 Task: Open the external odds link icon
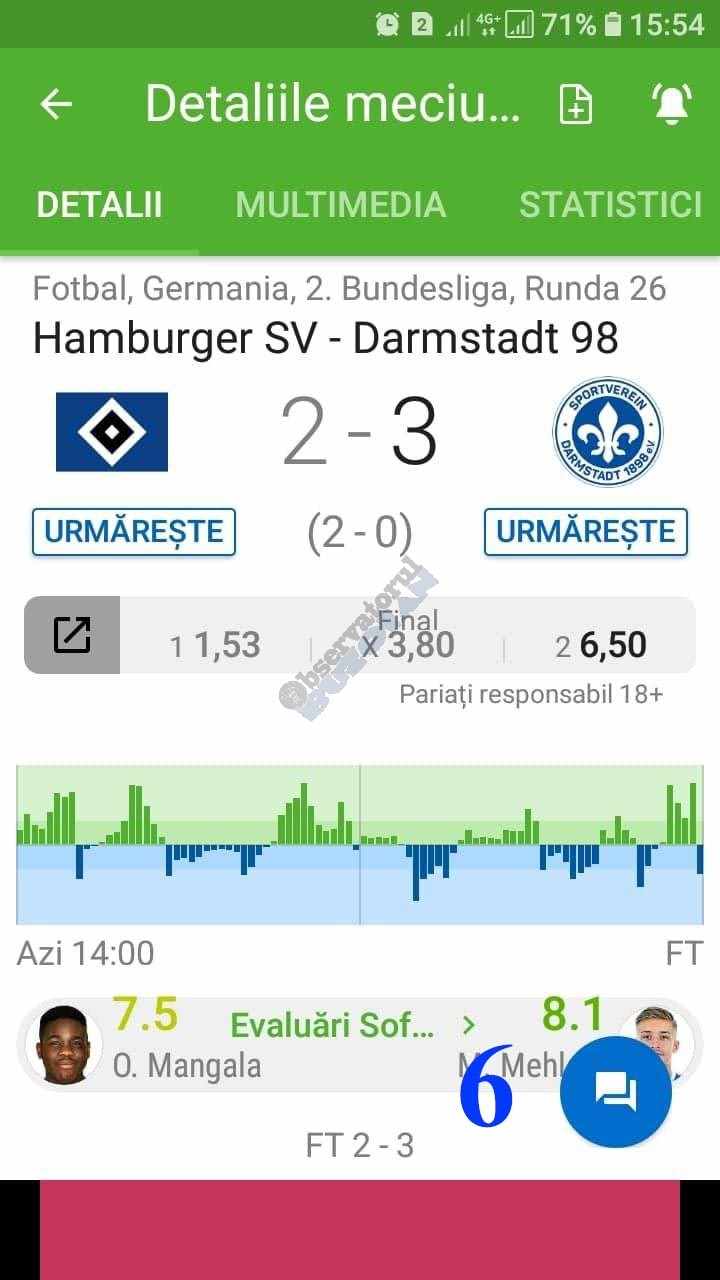[x=72, y=635]
